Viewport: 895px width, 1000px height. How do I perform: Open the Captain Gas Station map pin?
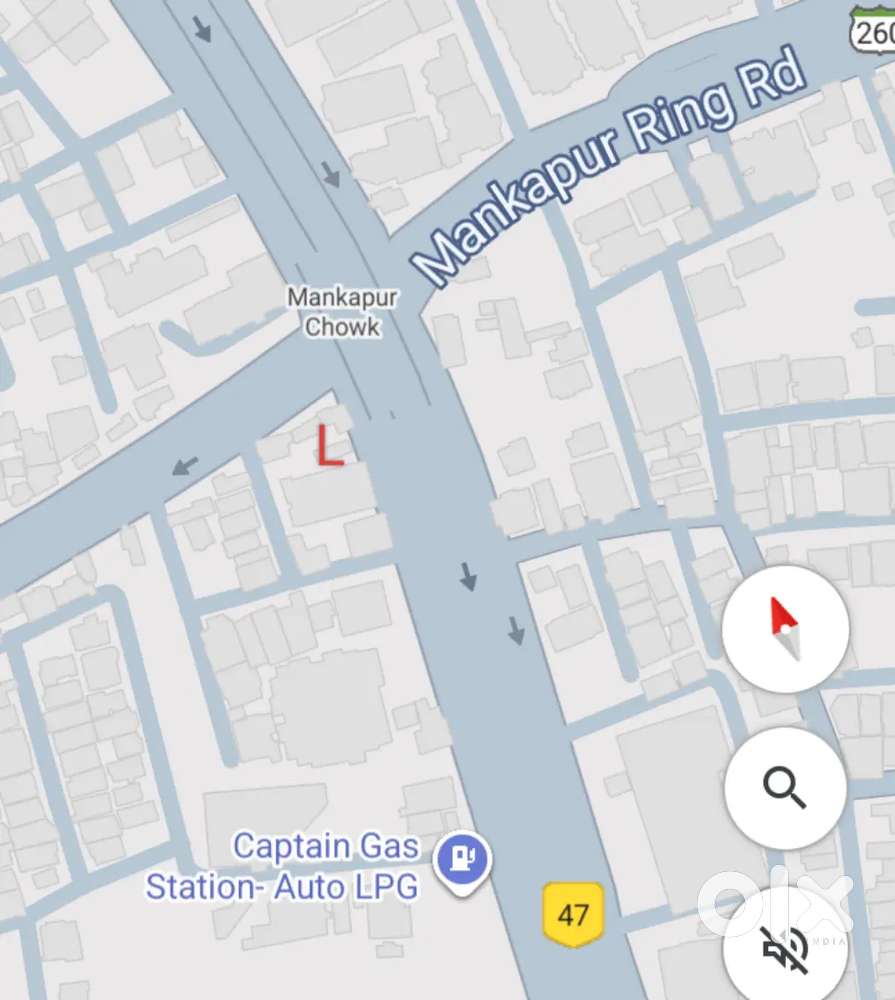462,859
